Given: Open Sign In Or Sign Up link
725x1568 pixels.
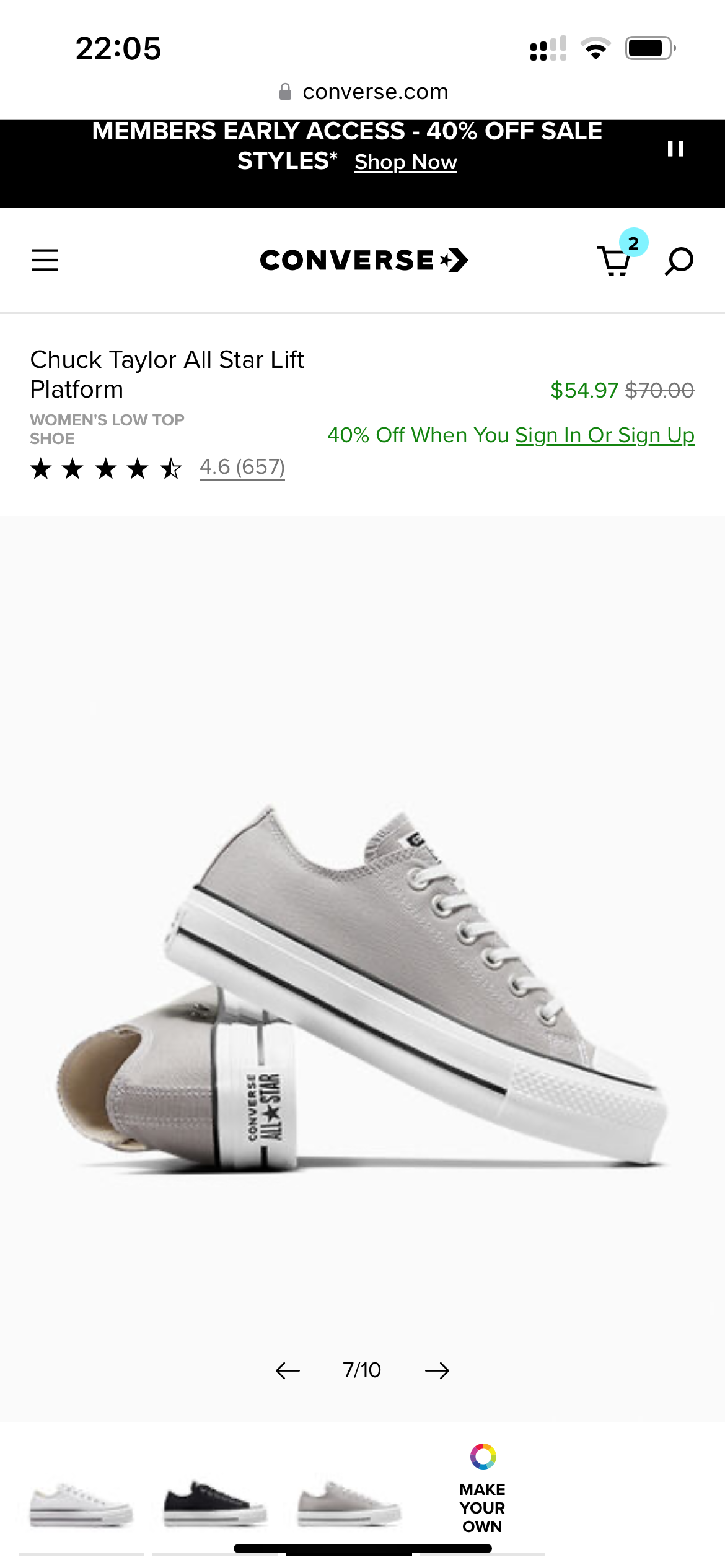Looking at the screenshot, I should (604, 435).
